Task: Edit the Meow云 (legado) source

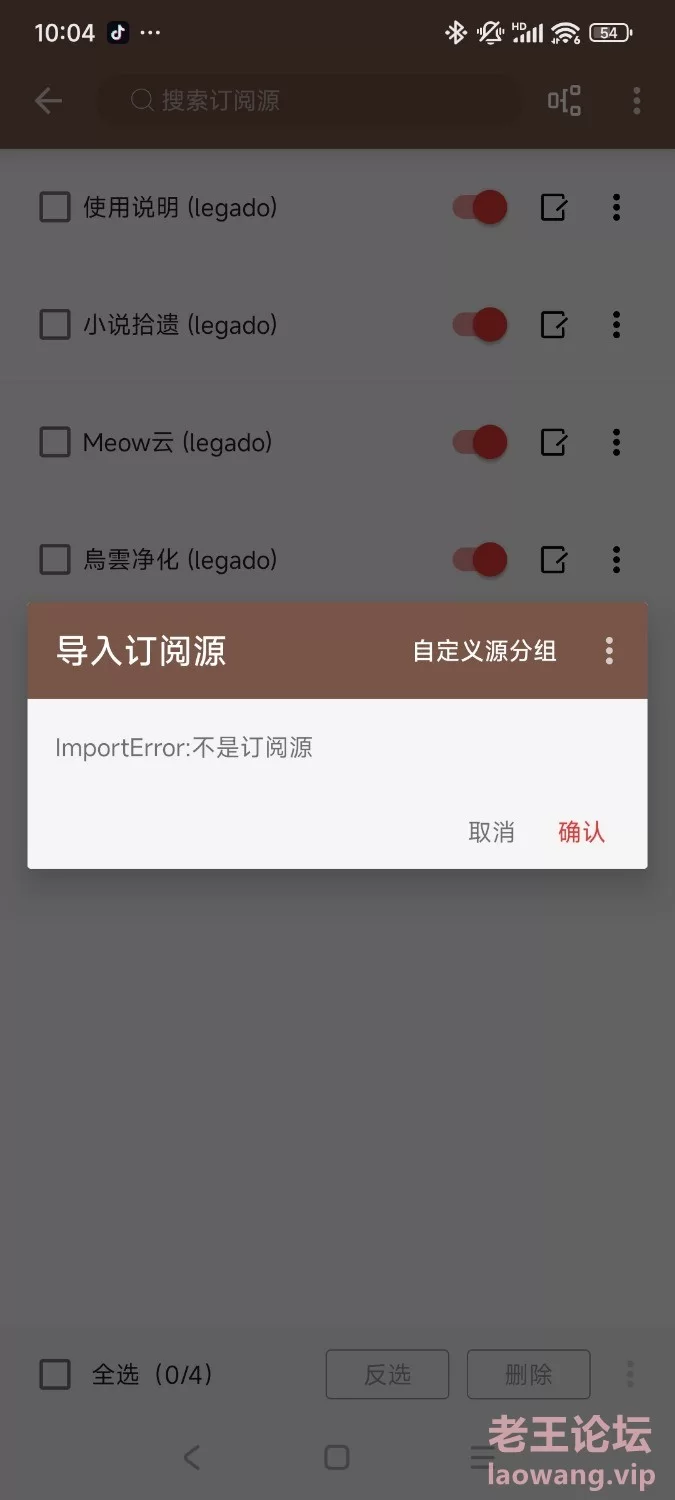Action: 554,442
